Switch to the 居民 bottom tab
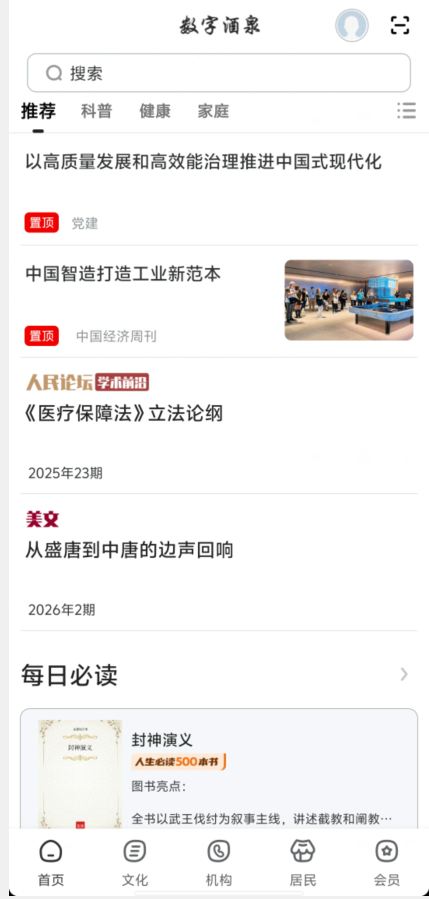 (303, 863)
